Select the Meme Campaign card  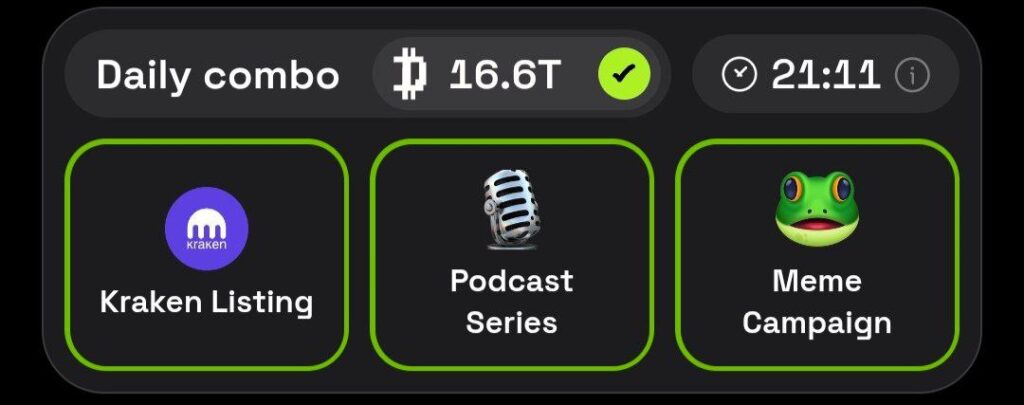(816, 254)
